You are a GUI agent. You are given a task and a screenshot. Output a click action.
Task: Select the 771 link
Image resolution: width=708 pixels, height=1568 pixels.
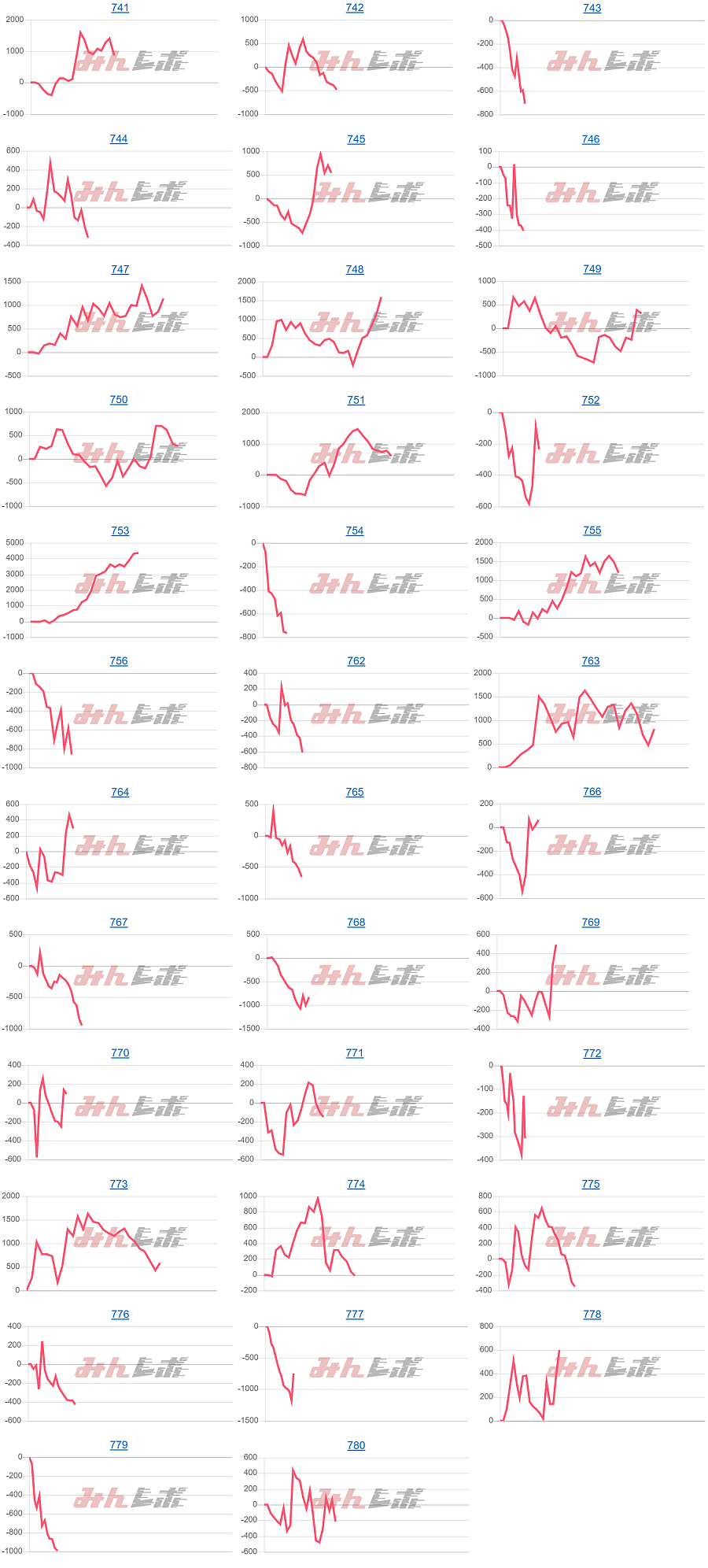(x=355, y=1052)
